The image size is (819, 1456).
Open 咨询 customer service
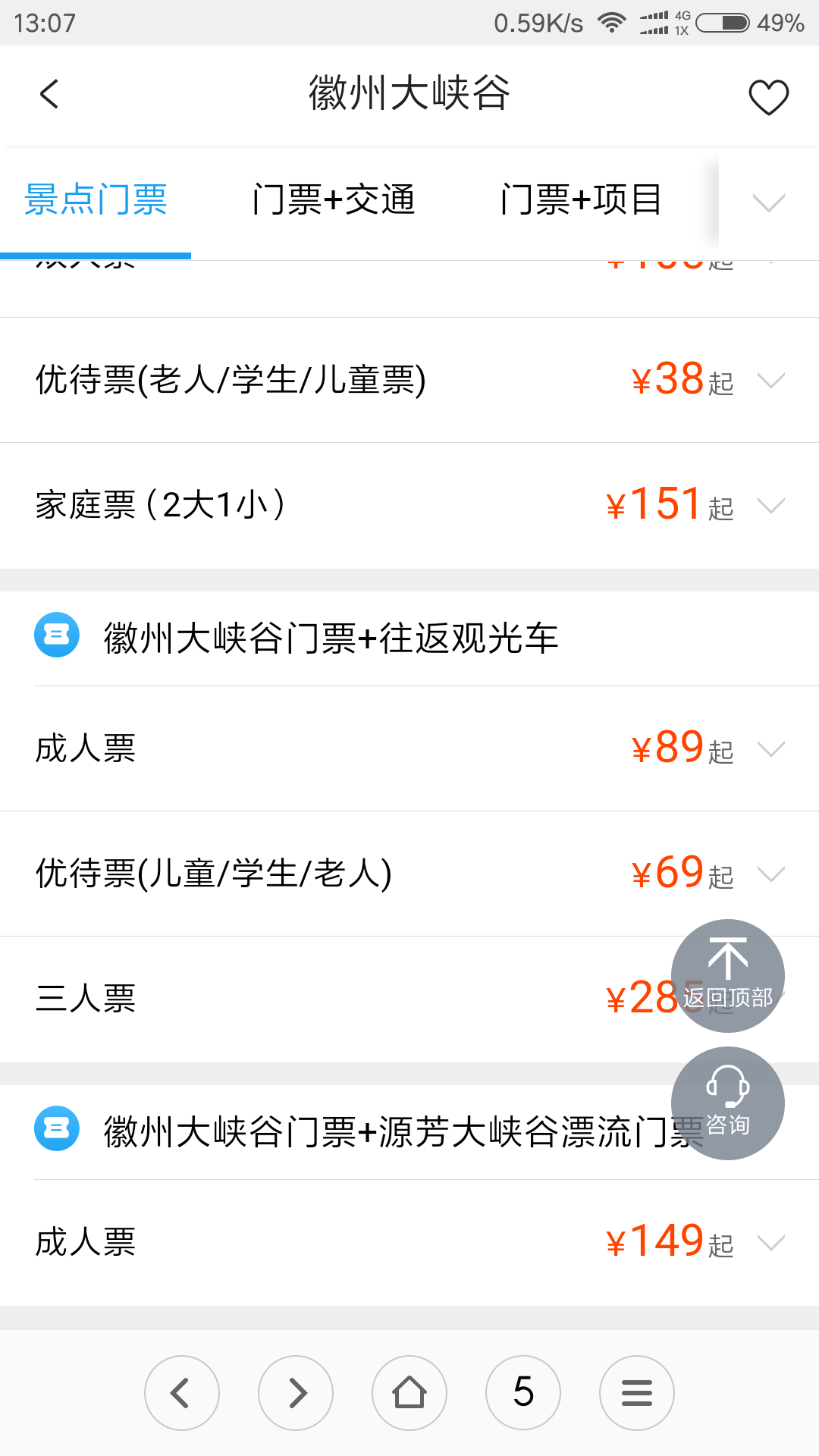point(728,1103)
